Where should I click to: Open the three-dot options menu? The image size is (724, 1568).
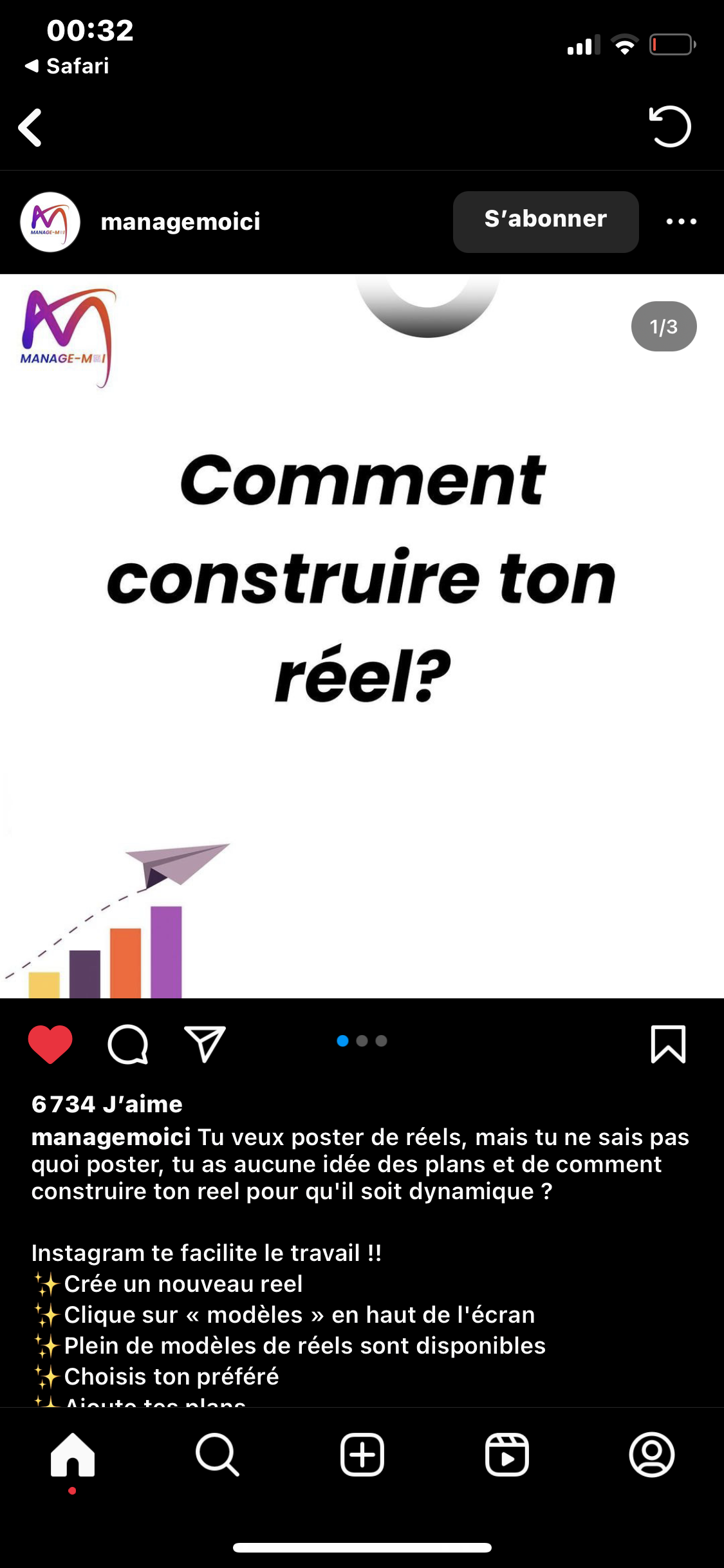coord(681,221)
